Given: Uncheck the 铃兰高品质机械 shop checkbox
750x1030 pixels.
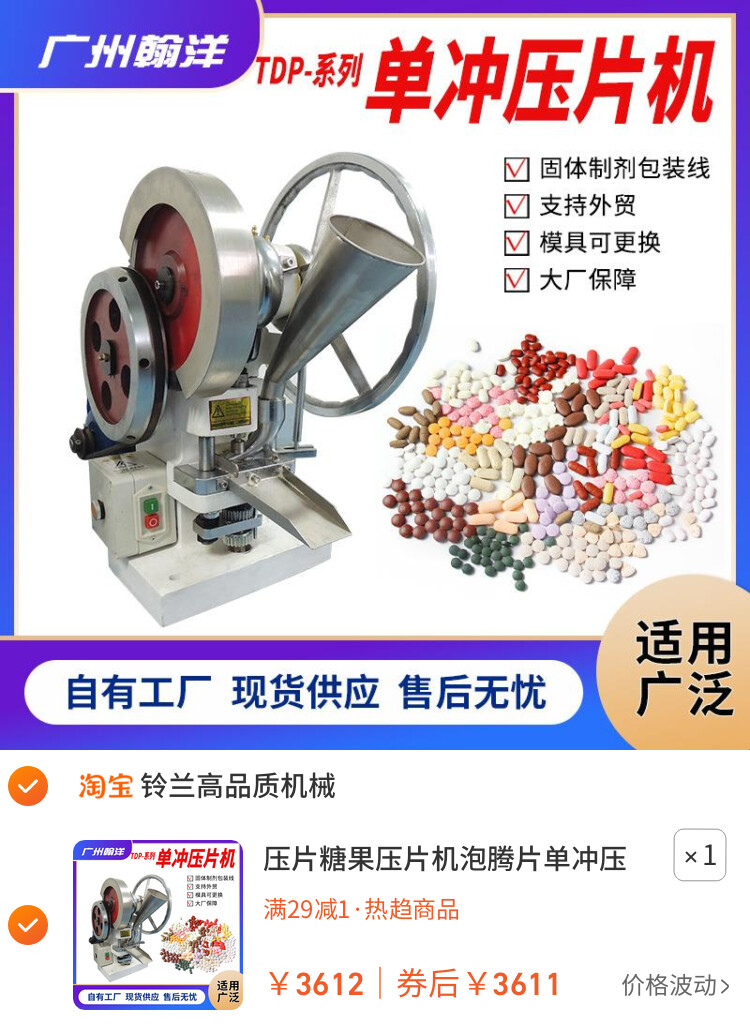Looking at the screenshot, I should [x=28, y=787].
